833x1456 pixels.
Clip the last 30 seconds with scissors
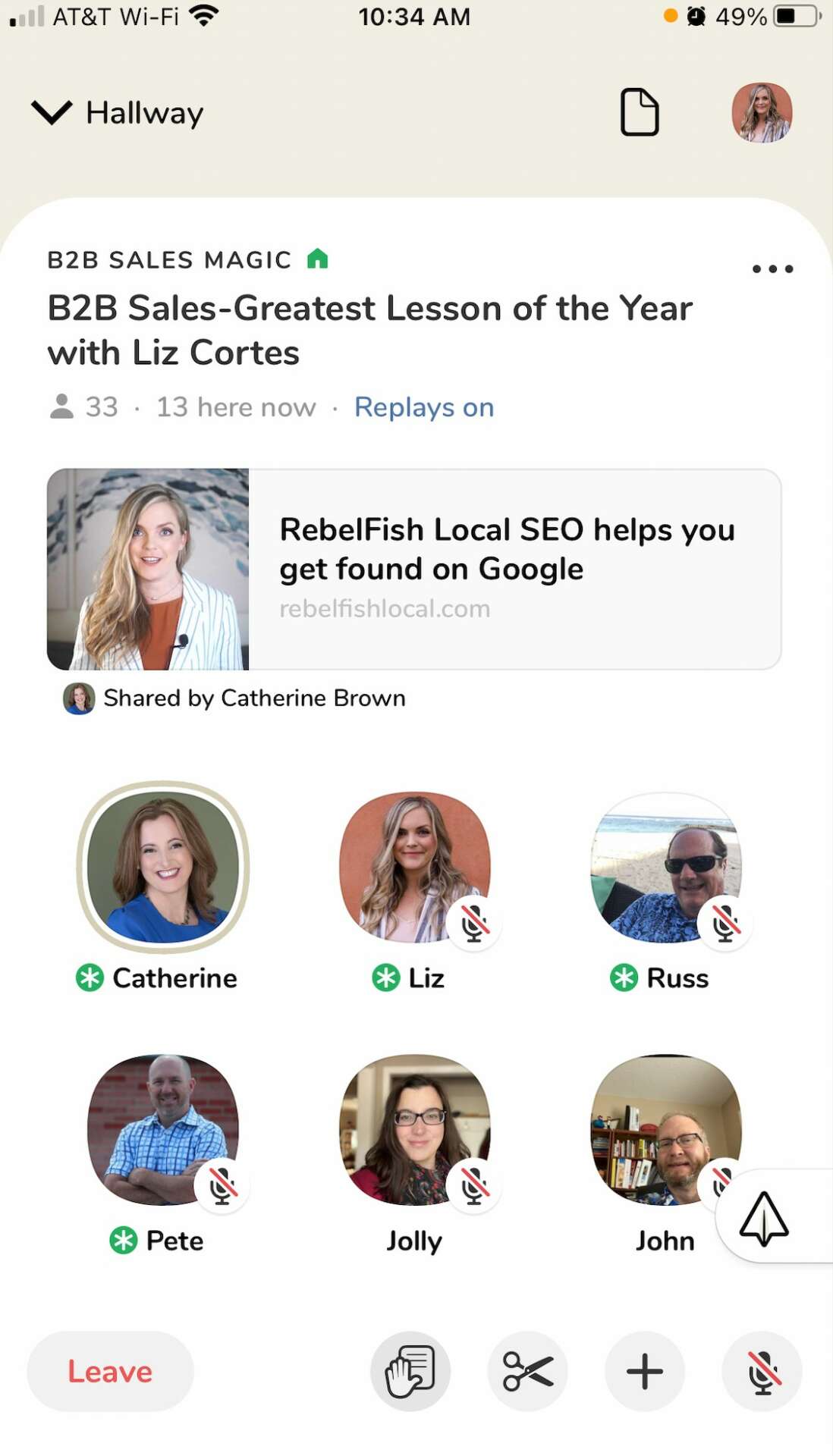[527, 1372]
